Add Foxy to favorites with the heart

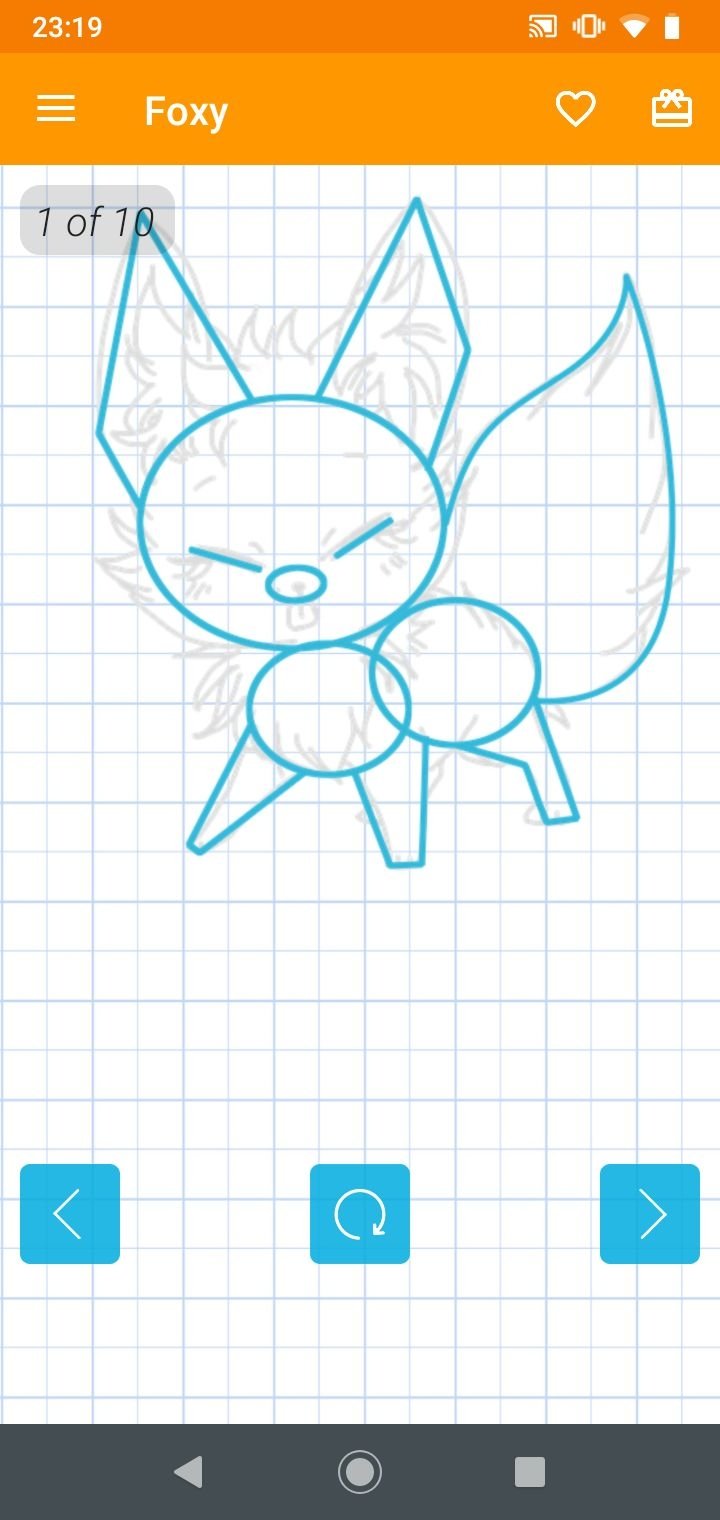[x=576, y=109]
